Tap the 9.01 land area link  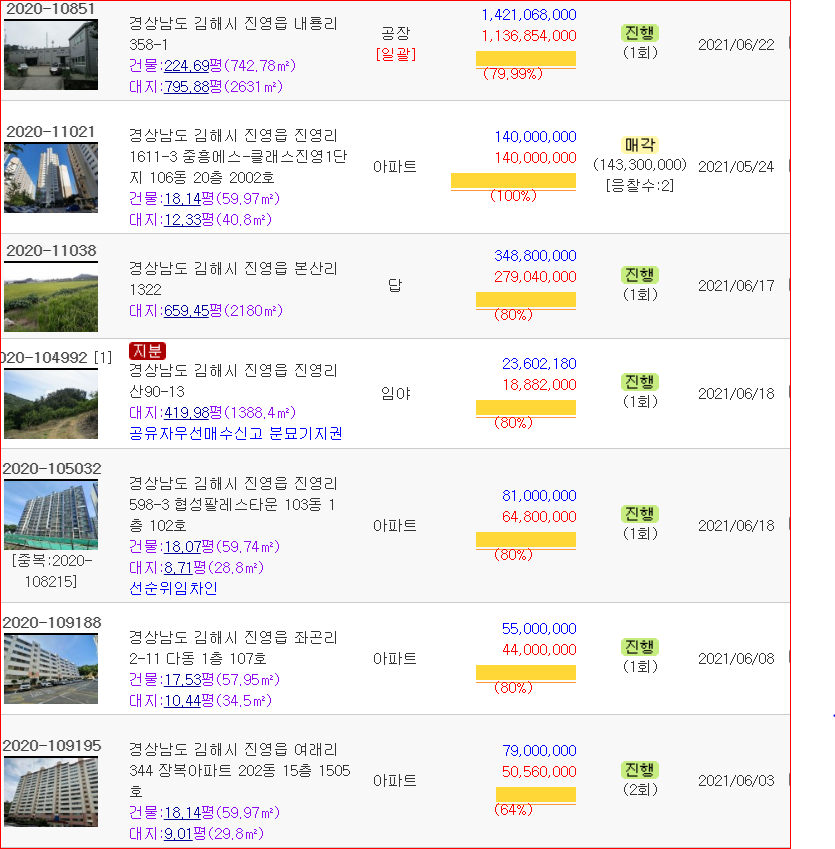tap(179, 834)
